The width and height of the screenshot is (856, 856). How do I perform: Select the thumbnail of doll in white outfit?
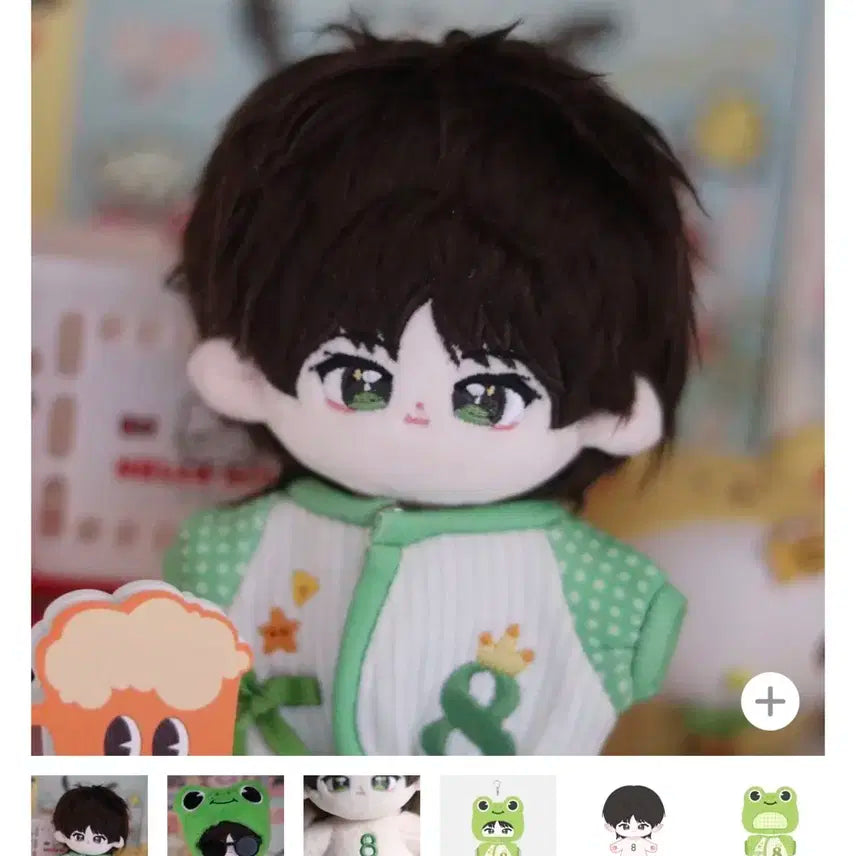[361, 815]
